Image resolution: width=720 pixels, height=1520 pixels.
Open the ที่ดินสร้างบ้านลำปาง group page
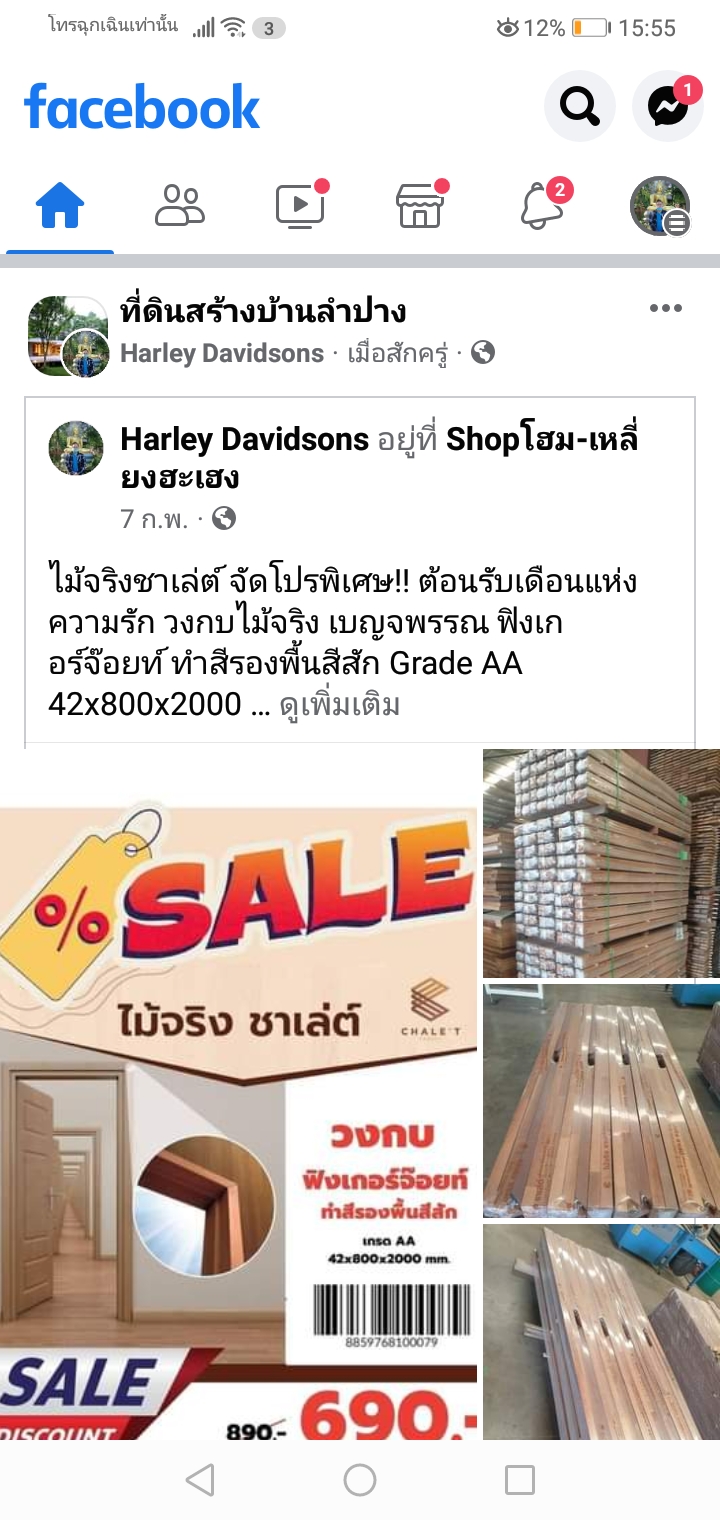[262, 311]
